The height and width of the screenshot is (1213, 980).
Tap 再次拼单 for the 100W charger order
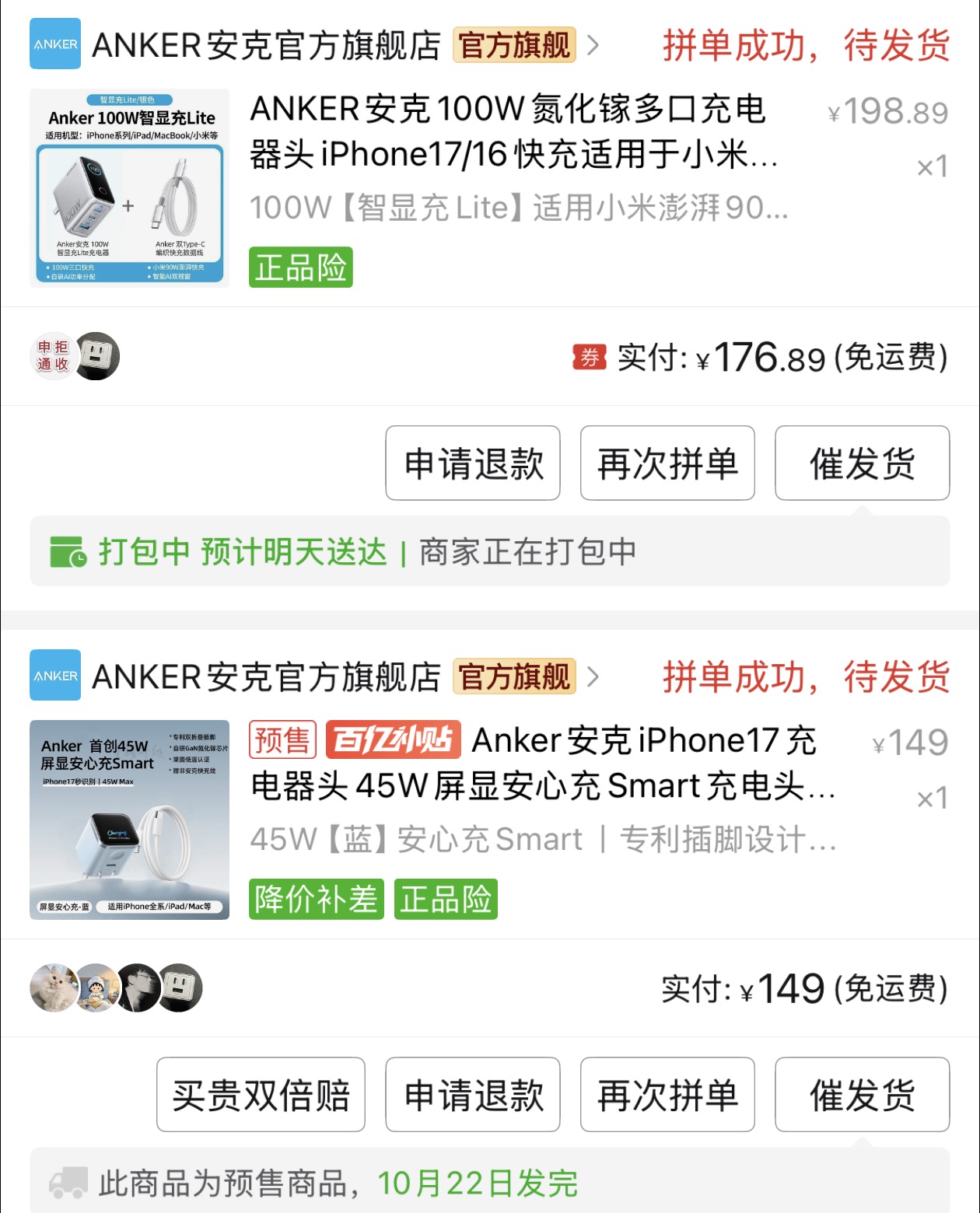(x=667, y=463)
